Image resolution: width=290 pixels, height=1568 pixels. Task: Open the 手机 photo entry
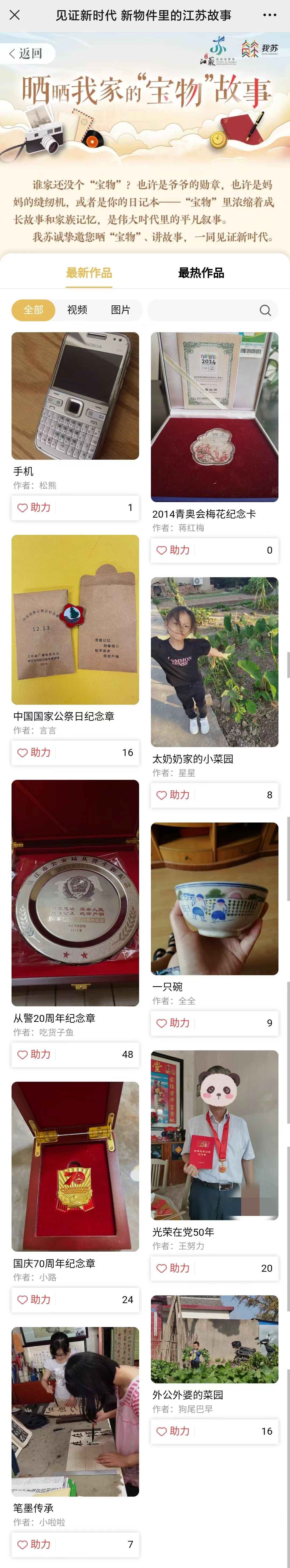pos(75,396)
